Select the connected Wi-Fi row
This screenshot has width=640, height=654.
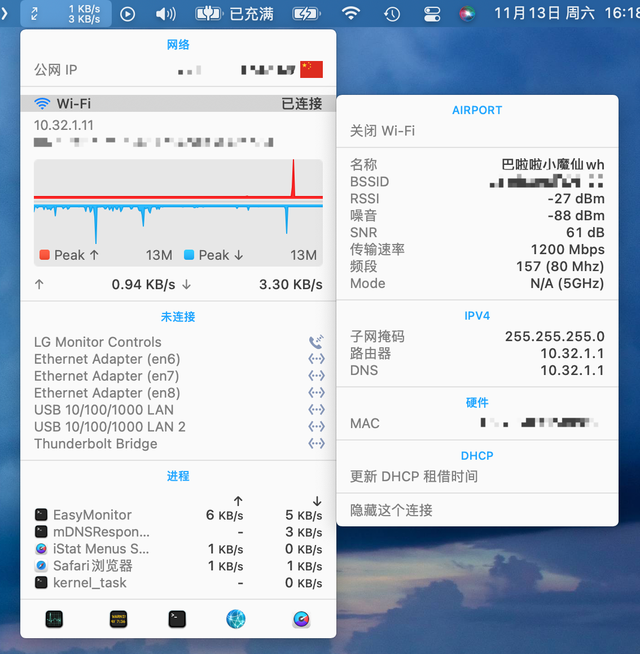pos(178,104)
